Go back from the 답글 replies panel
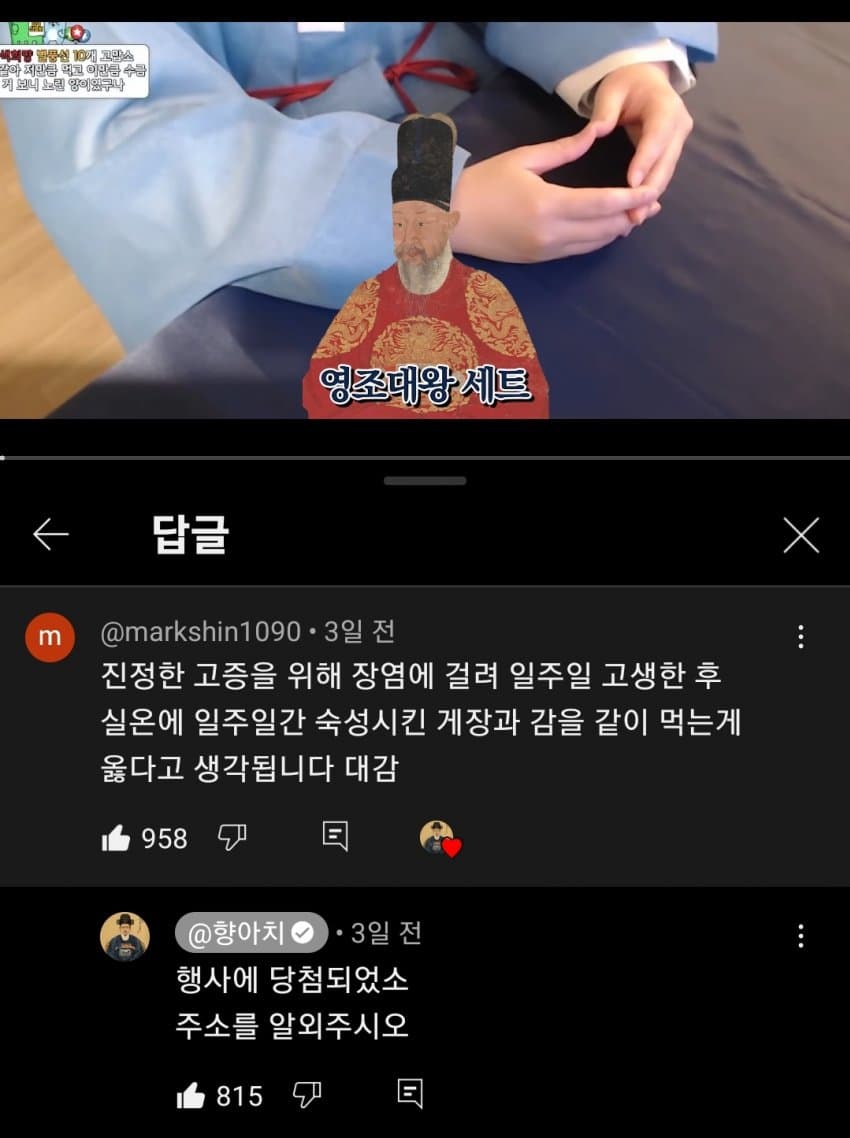 click(50, 536)
